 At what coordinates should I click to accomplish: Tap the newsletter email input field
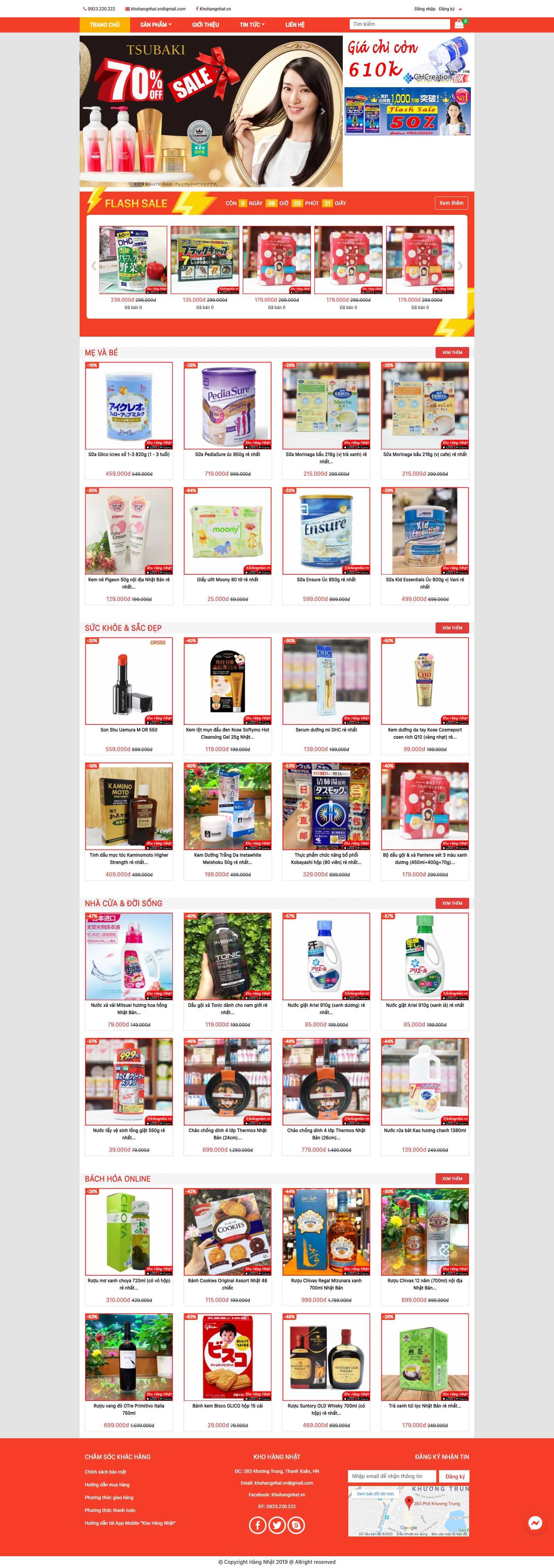(392, 1476)
